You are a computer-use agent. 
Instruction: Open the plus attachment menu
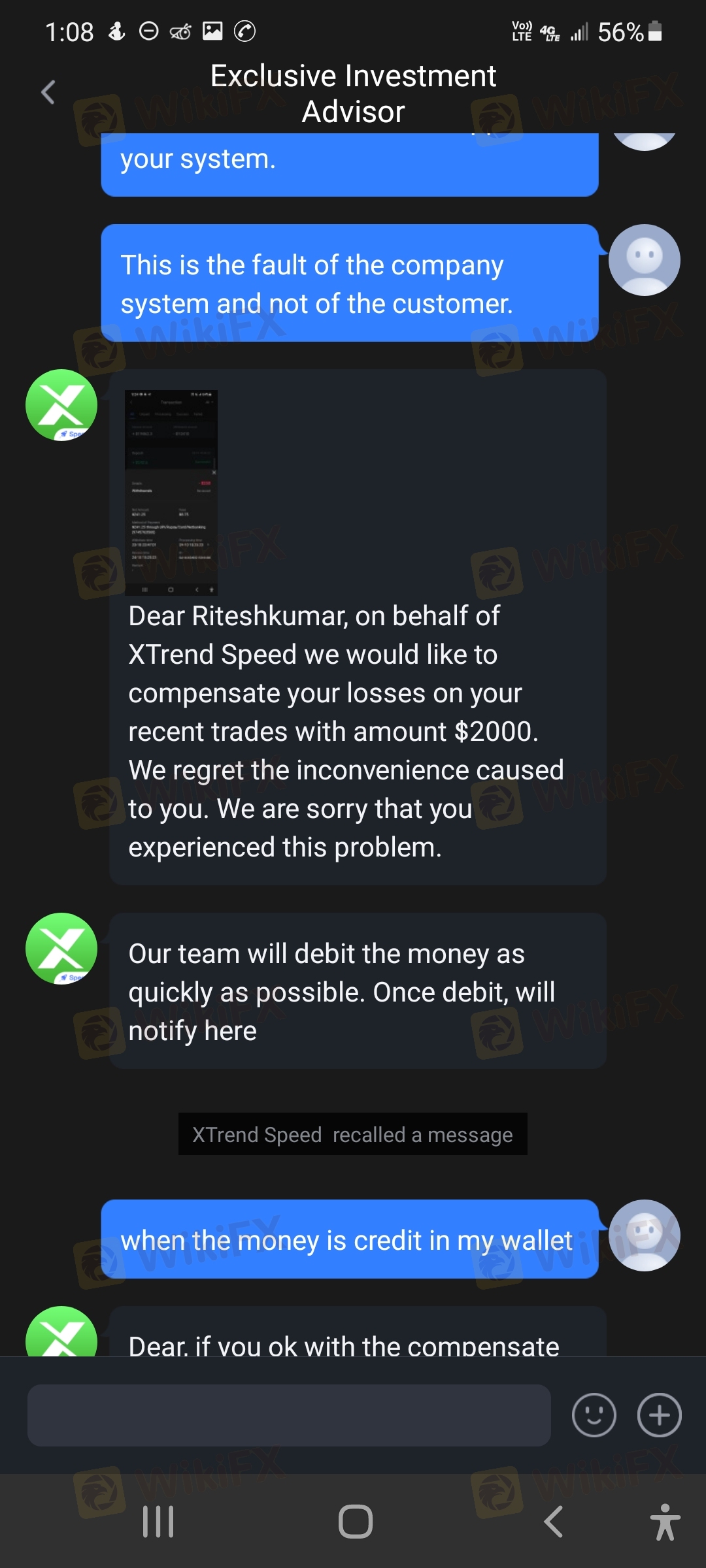coord(659,1415)
